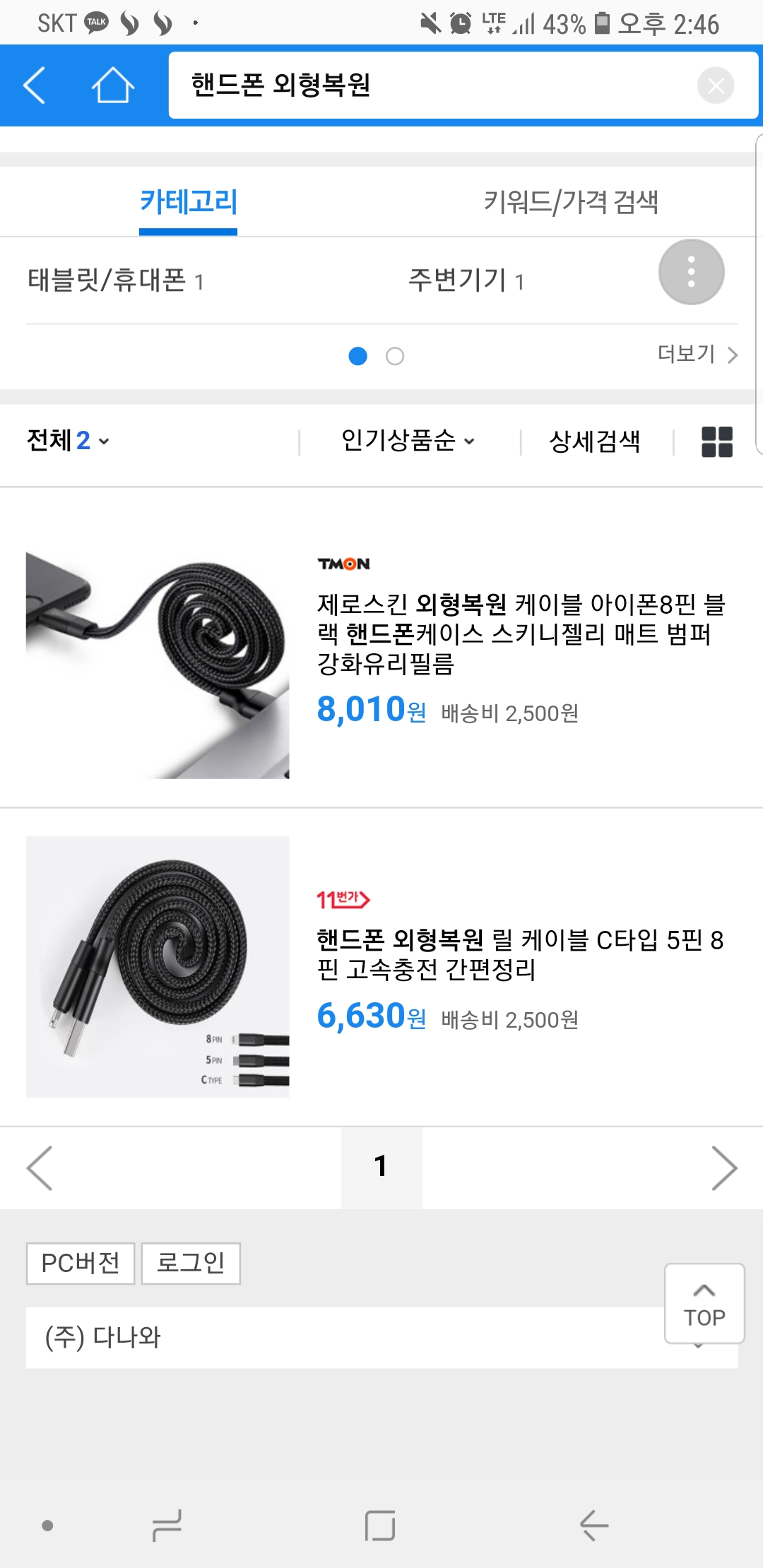Filter by 태블릿/휴대폰 category
Viewport: 763px width, 1568px height.
(115, 280)
